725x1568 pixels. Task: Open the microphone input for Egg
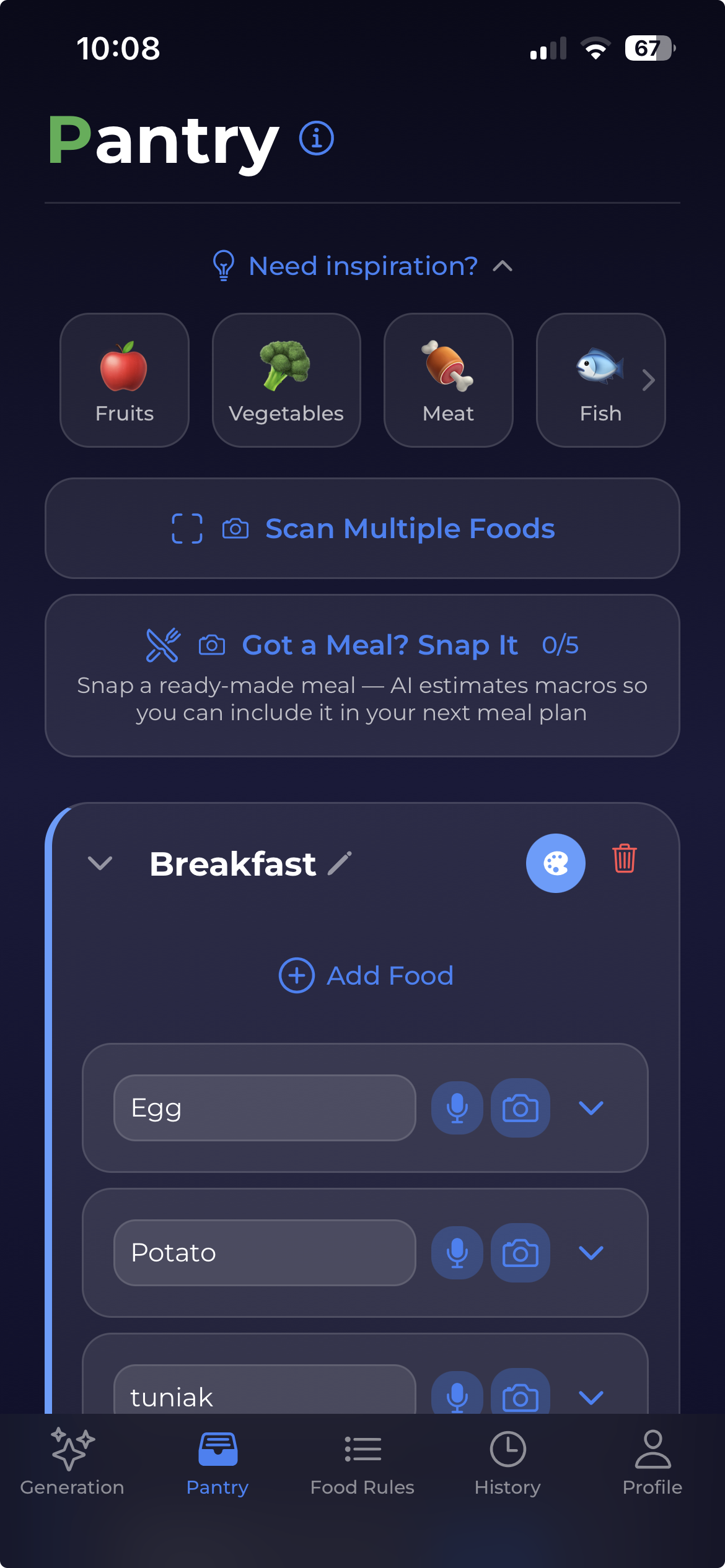(457, 1108)
